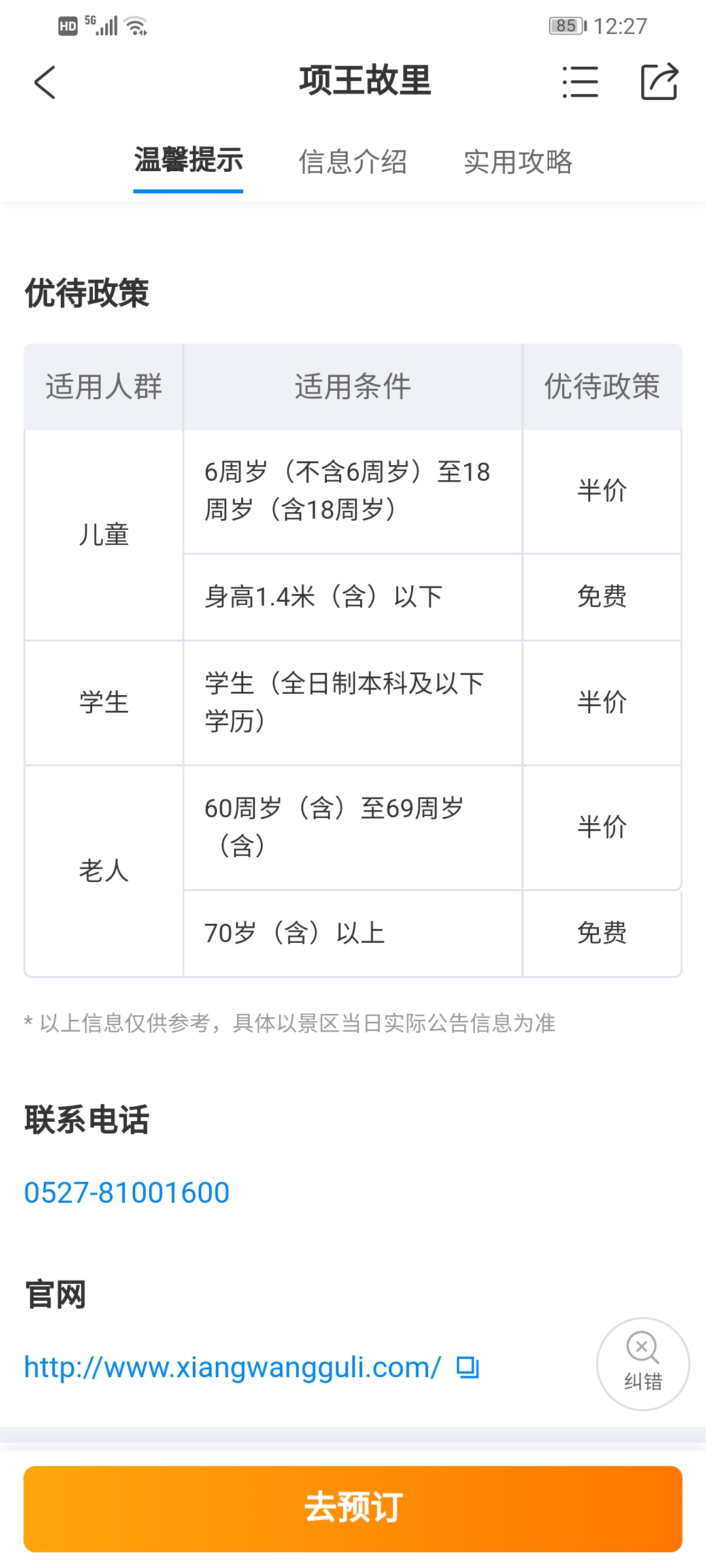Tap the 纠错 error-report button
Viewport: 706px width, 1568px height.
pyautogui.click(x=643, y=1364)
